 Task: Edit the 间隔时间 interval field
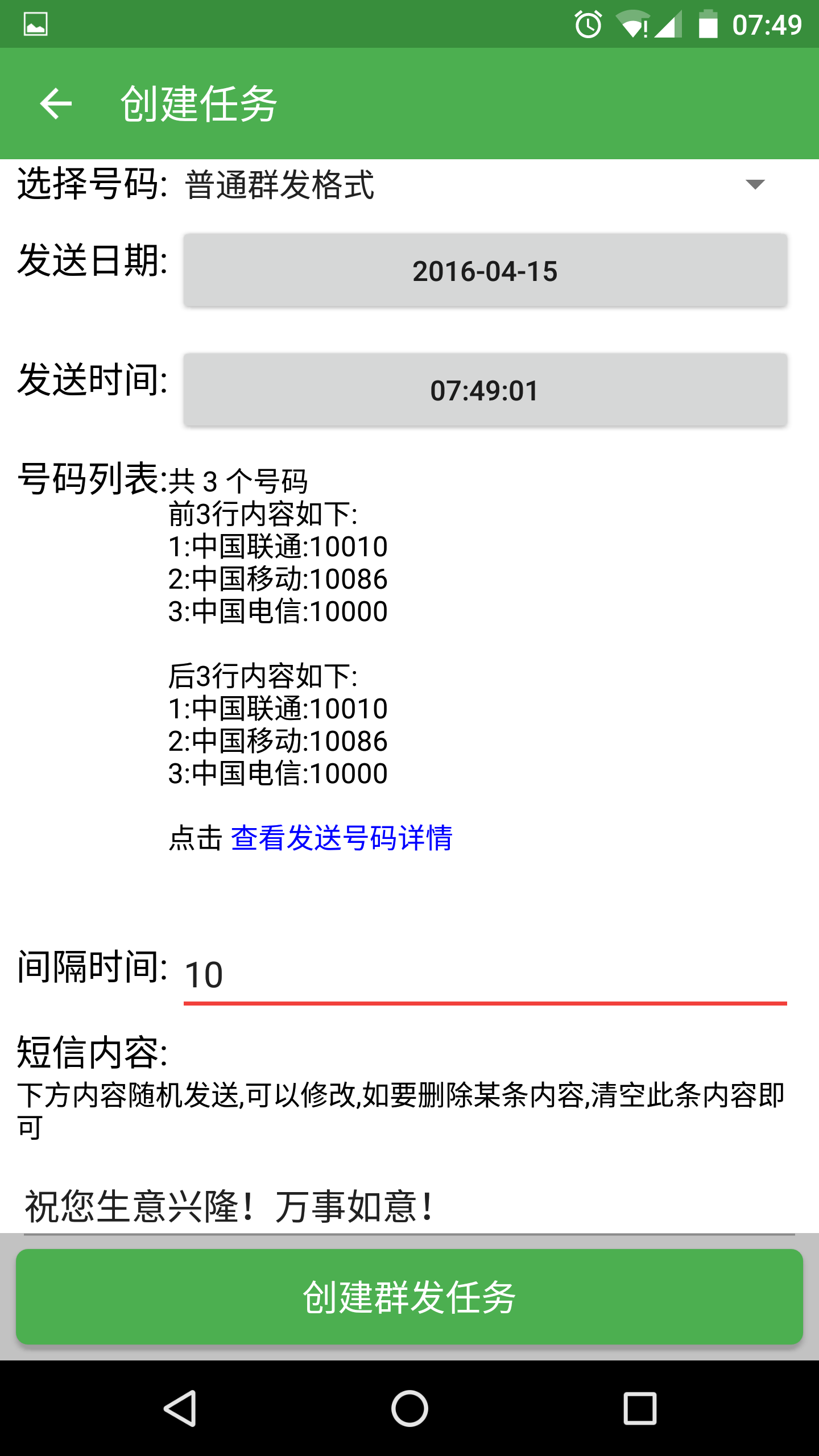pyautogui.click(x=485, y=975)
